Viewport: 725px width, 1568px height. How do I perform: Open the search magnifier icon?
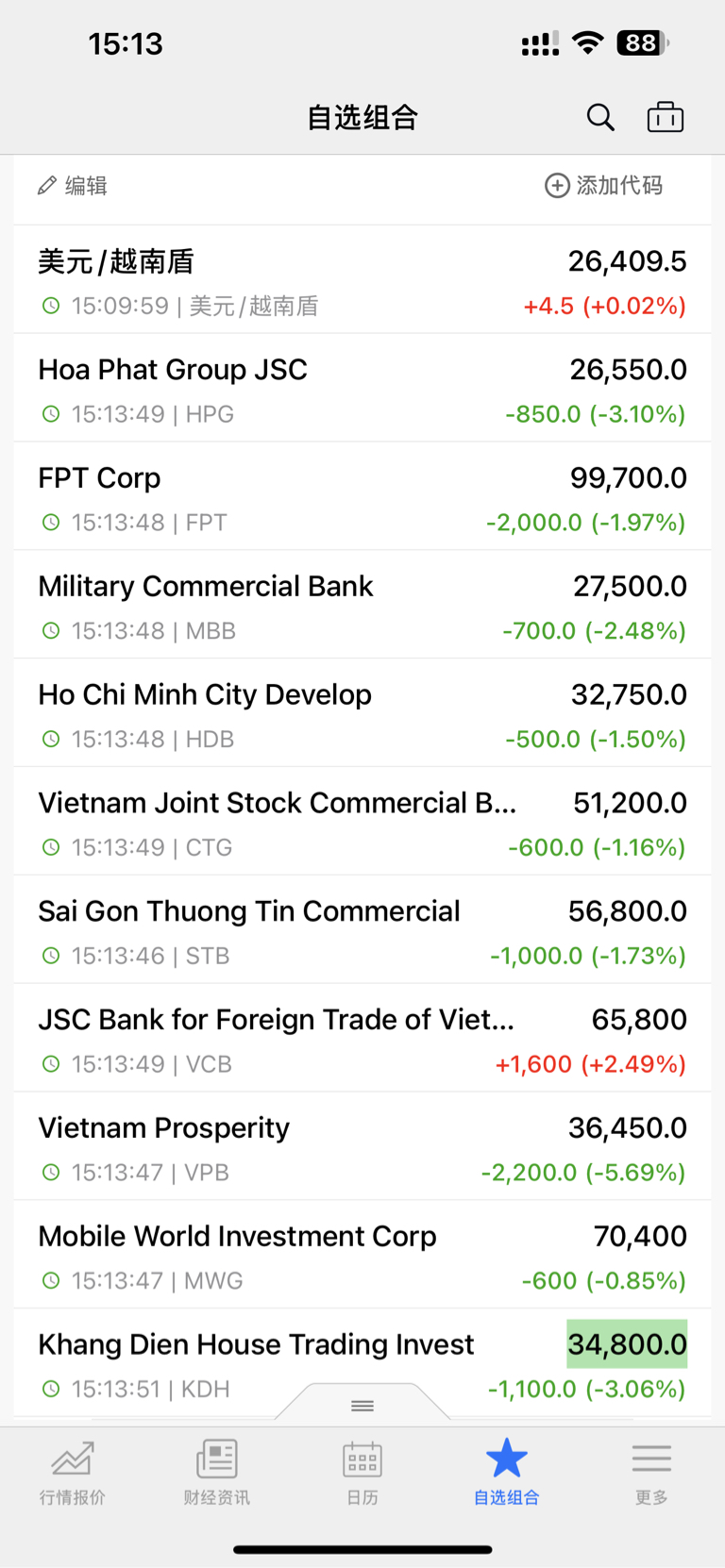point(600,117)
